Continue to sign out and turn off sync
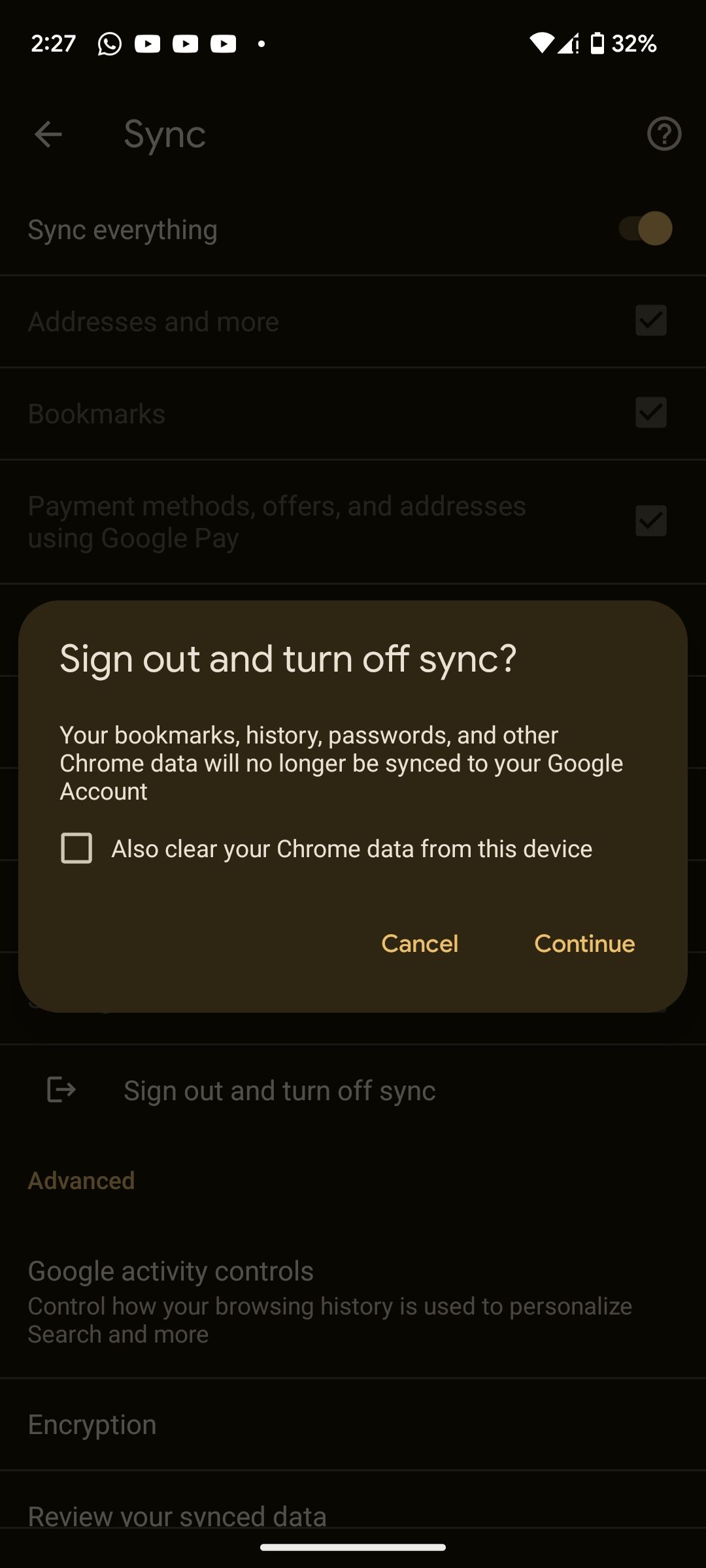The width and height of the screenshot is (706, 1568). (584, 943)
